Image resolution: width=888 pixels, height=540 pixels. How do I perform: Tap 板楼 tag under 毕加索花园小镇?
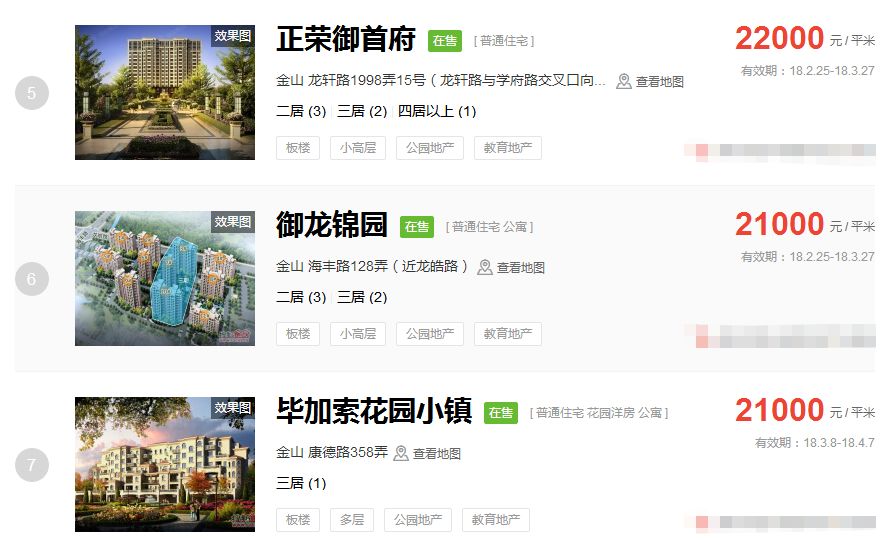coord(298,520)
